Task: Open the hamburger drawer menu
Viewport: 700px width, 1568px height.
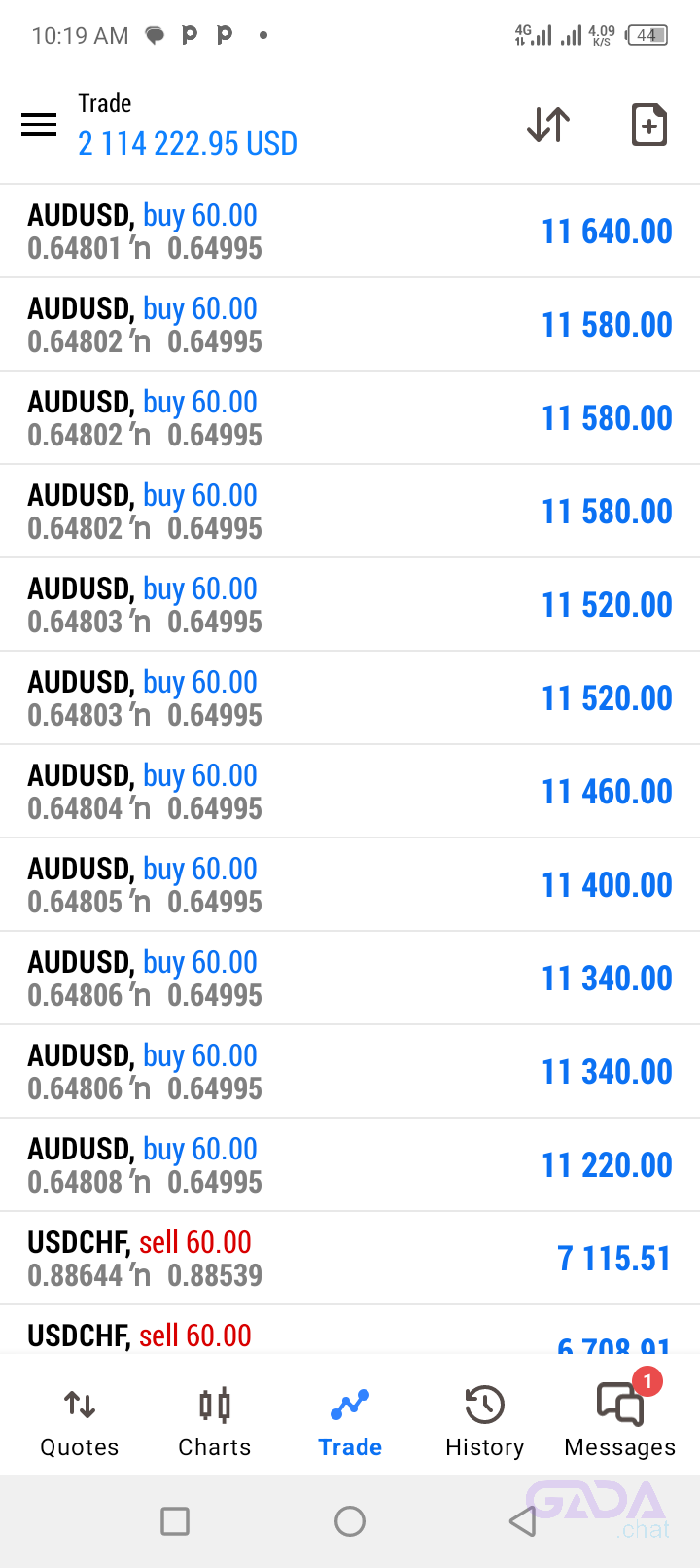Action: click(39, 125)
